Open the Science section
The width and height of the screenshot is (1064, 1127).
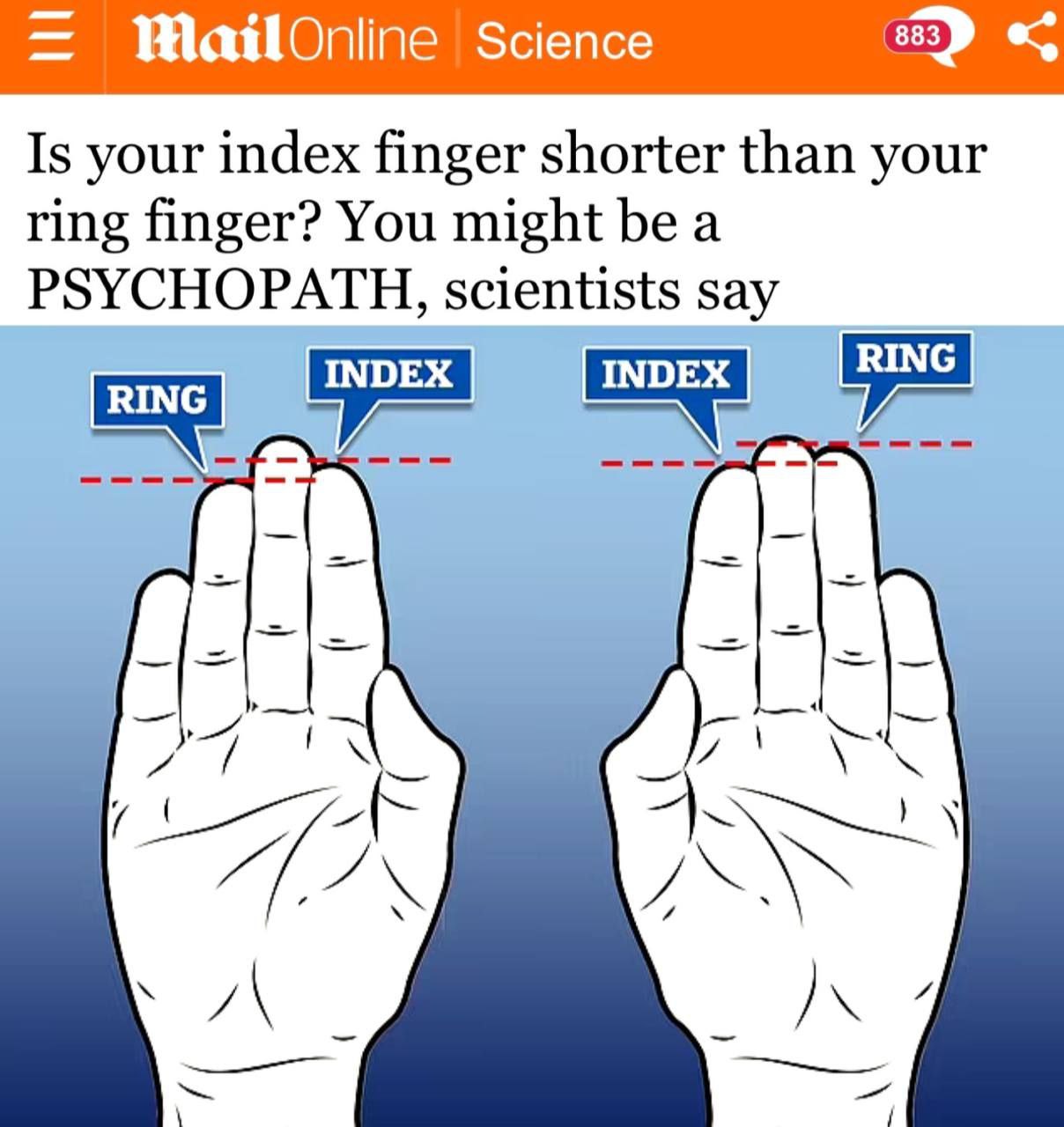565,41
